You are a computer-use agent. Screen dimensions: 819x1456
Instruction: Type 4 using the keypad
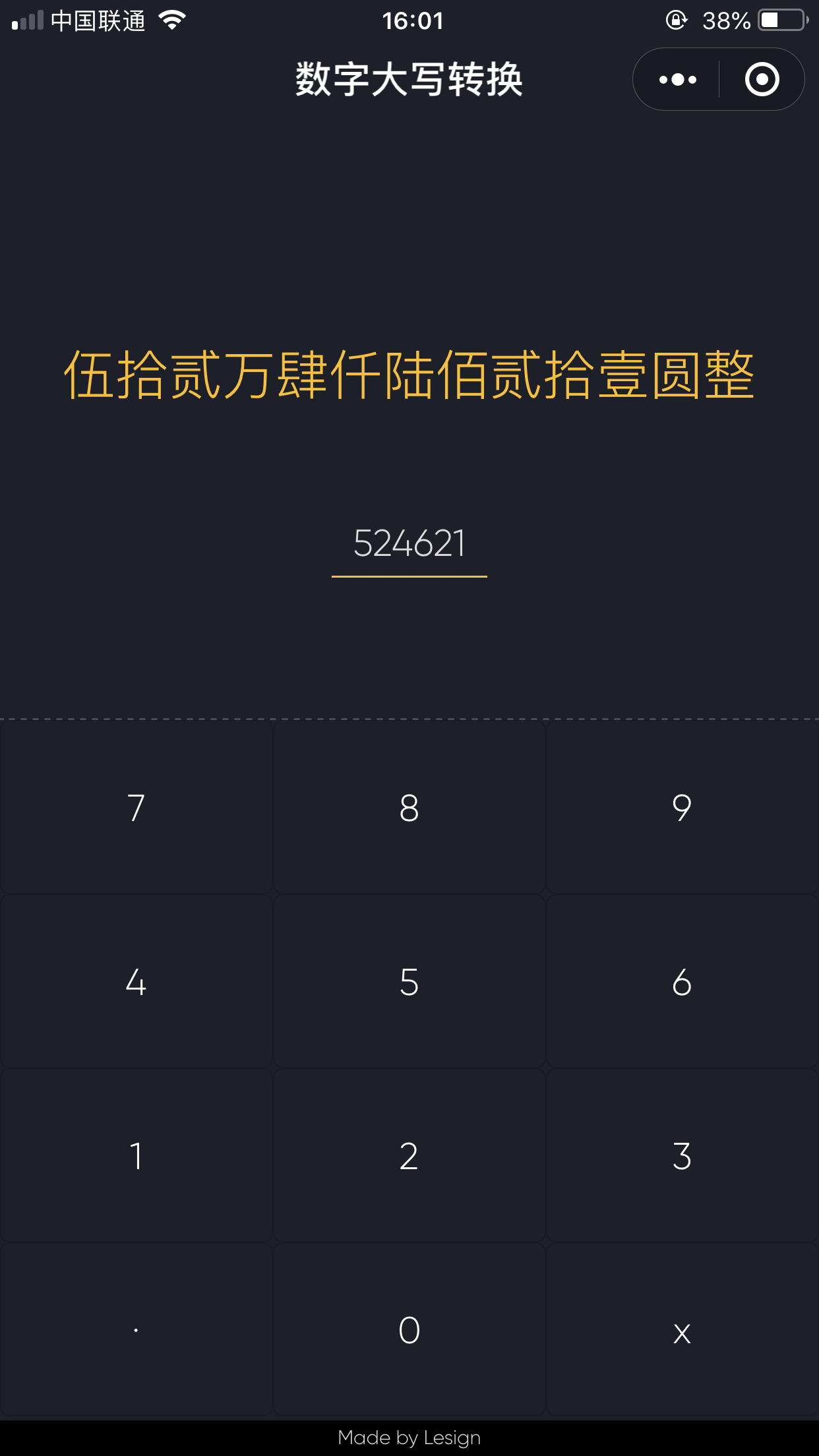click(x=136, y=982)
